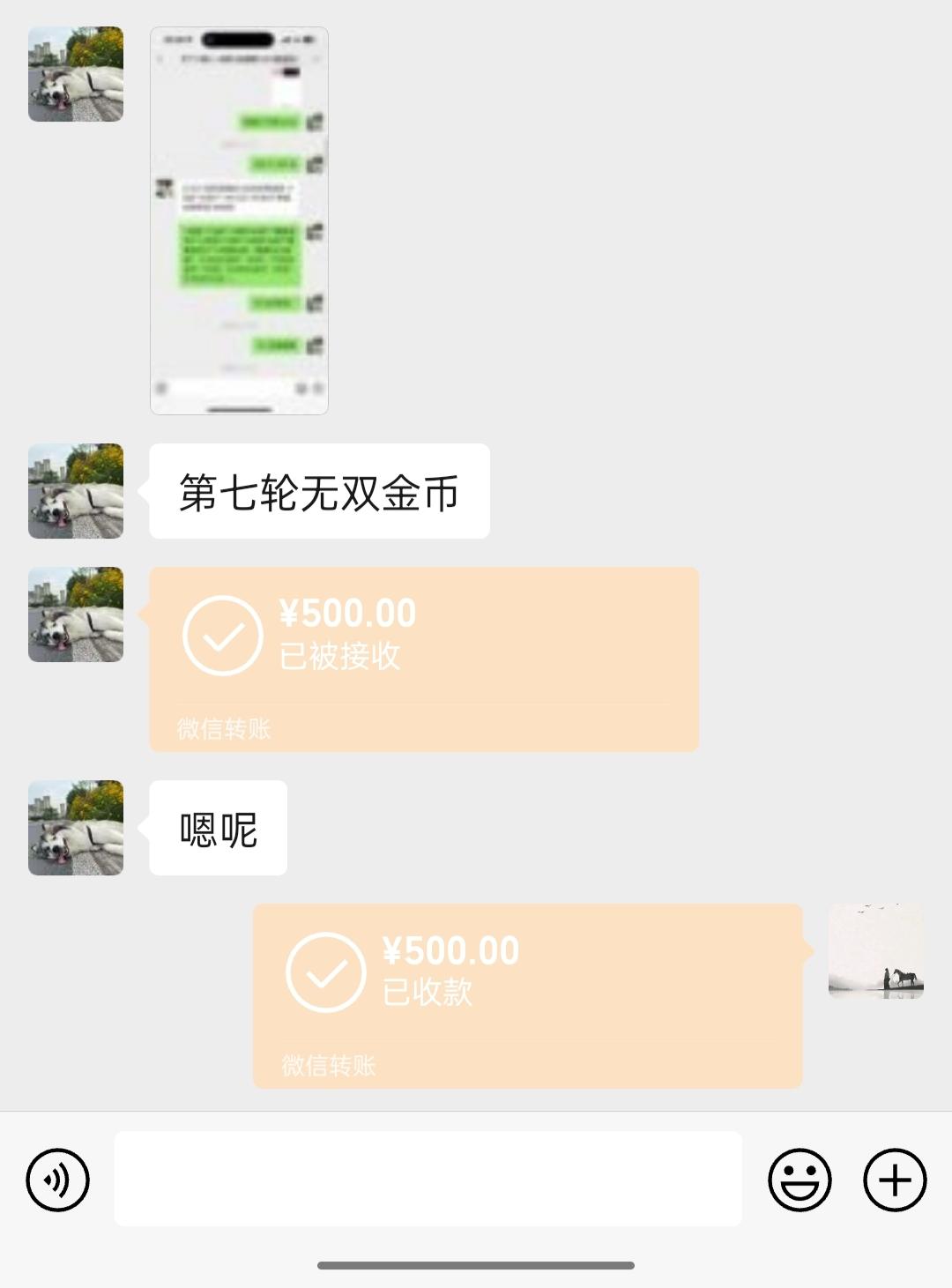Open the plus attachments menu

click(895, 1180)
